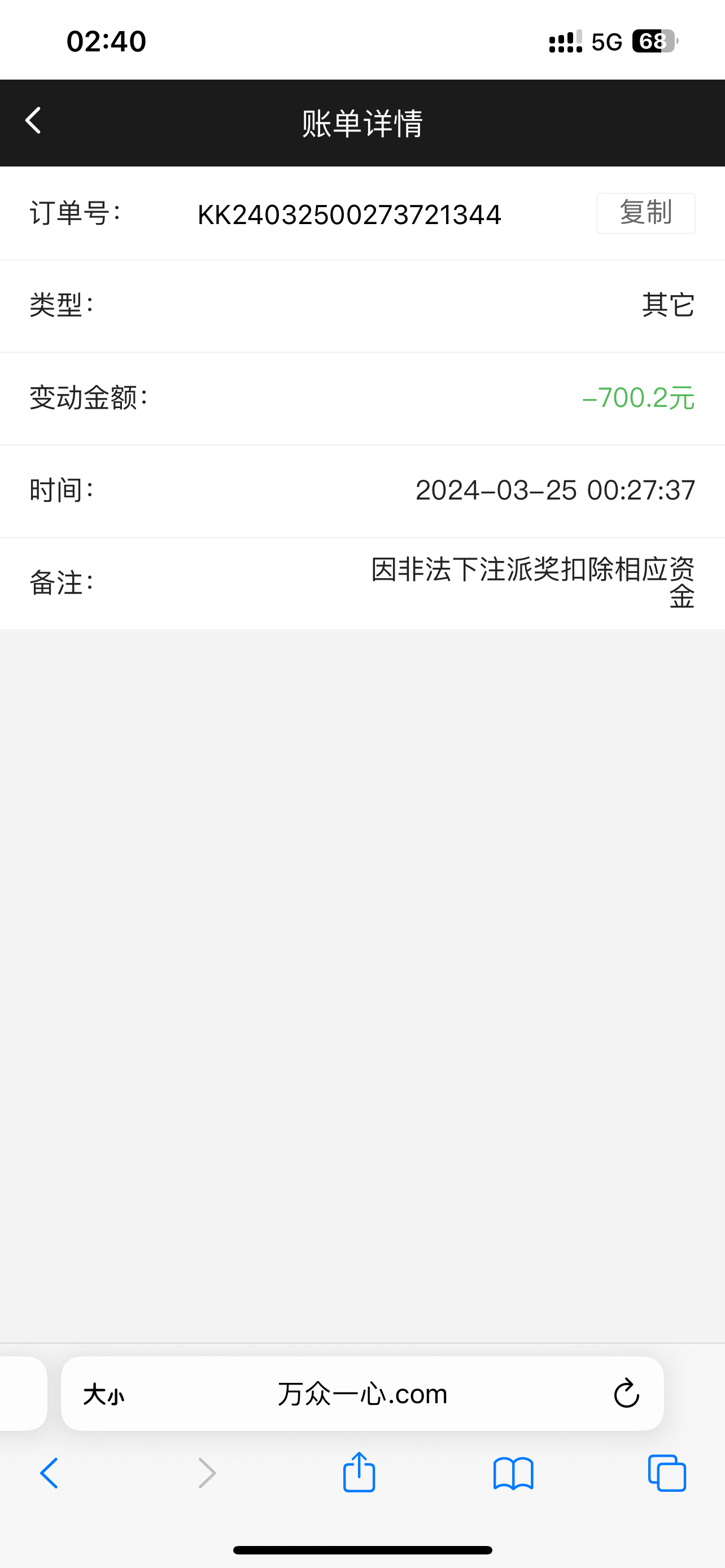Show all open Safari tabs
The height and width of the screenshot is (1568, 725).
coord(667,1474)
